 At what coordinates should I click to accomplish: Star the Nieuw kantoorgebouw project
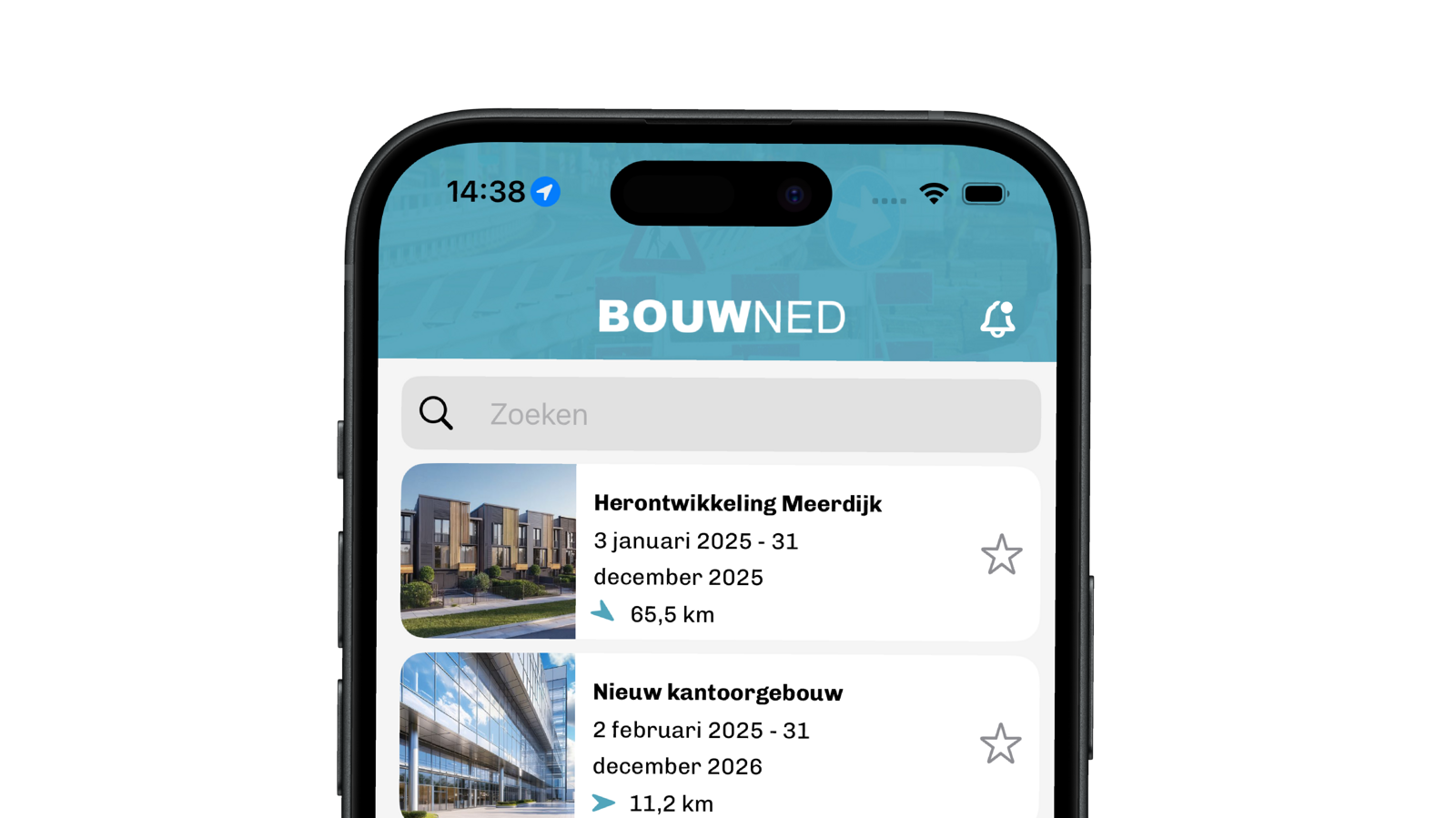[1000, 744]
